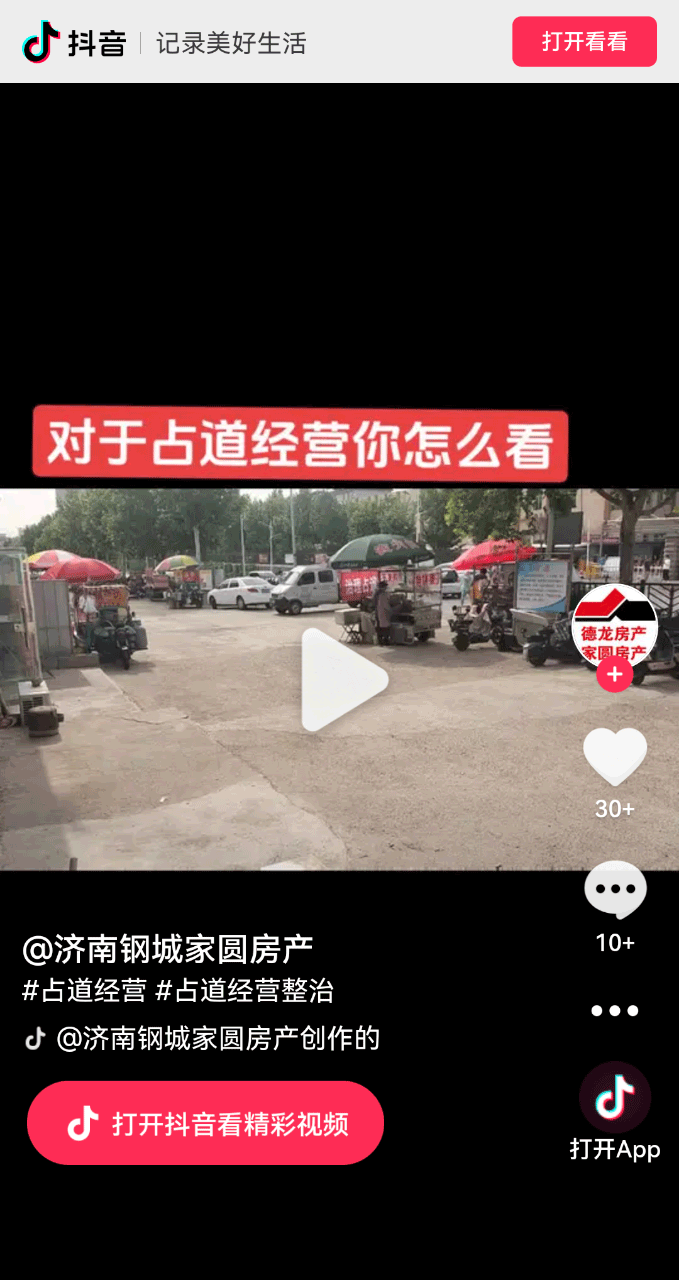The height and width of the screenshot is (1280, 679).
Task: Tap the 抖音 logo in the header
Action: coord(74,43)
